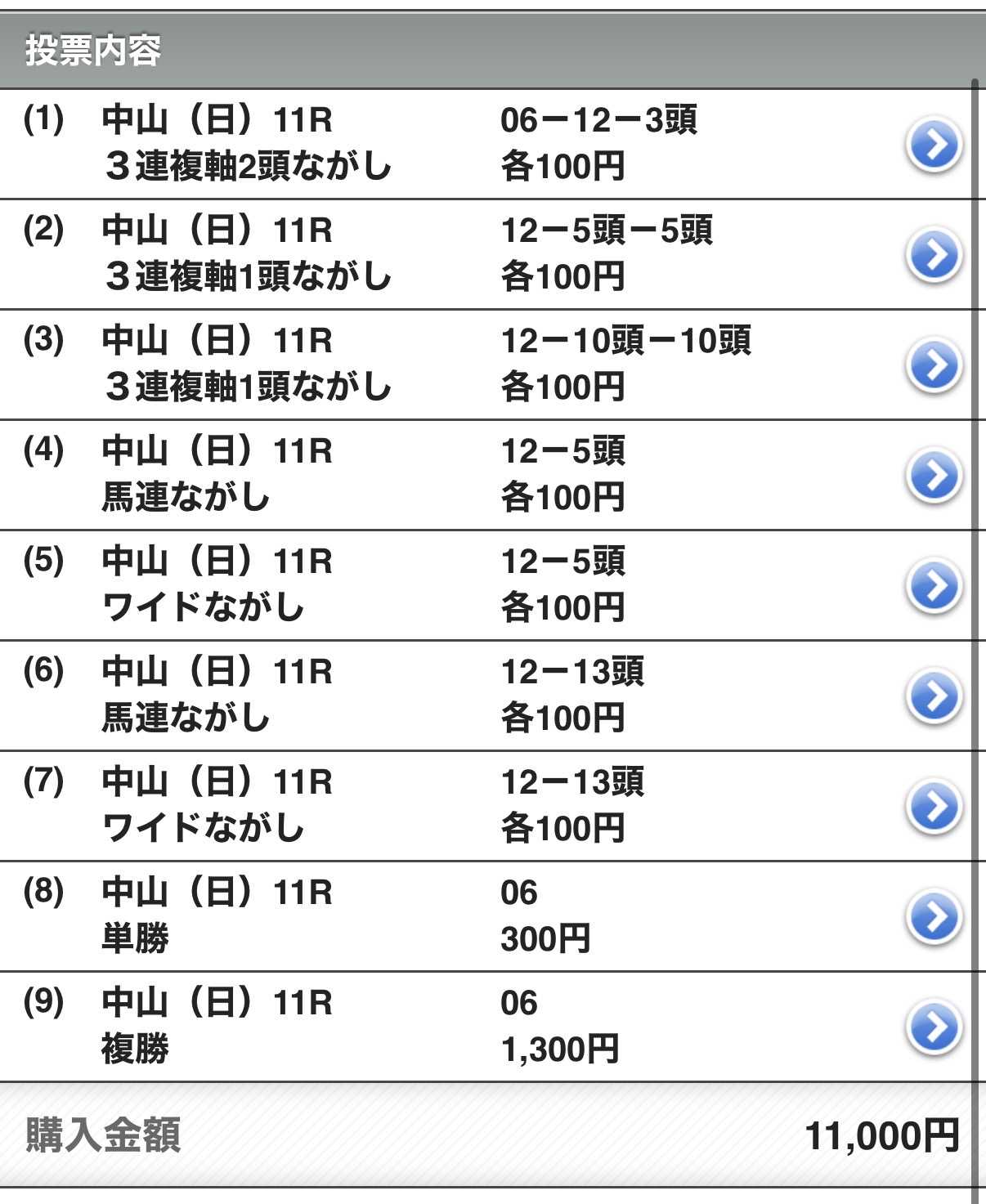Open bet (5) ワイドながし 12ー5頭
Image resolution: width=986 pixels, height=1204 pixels.
coord(934,586)
